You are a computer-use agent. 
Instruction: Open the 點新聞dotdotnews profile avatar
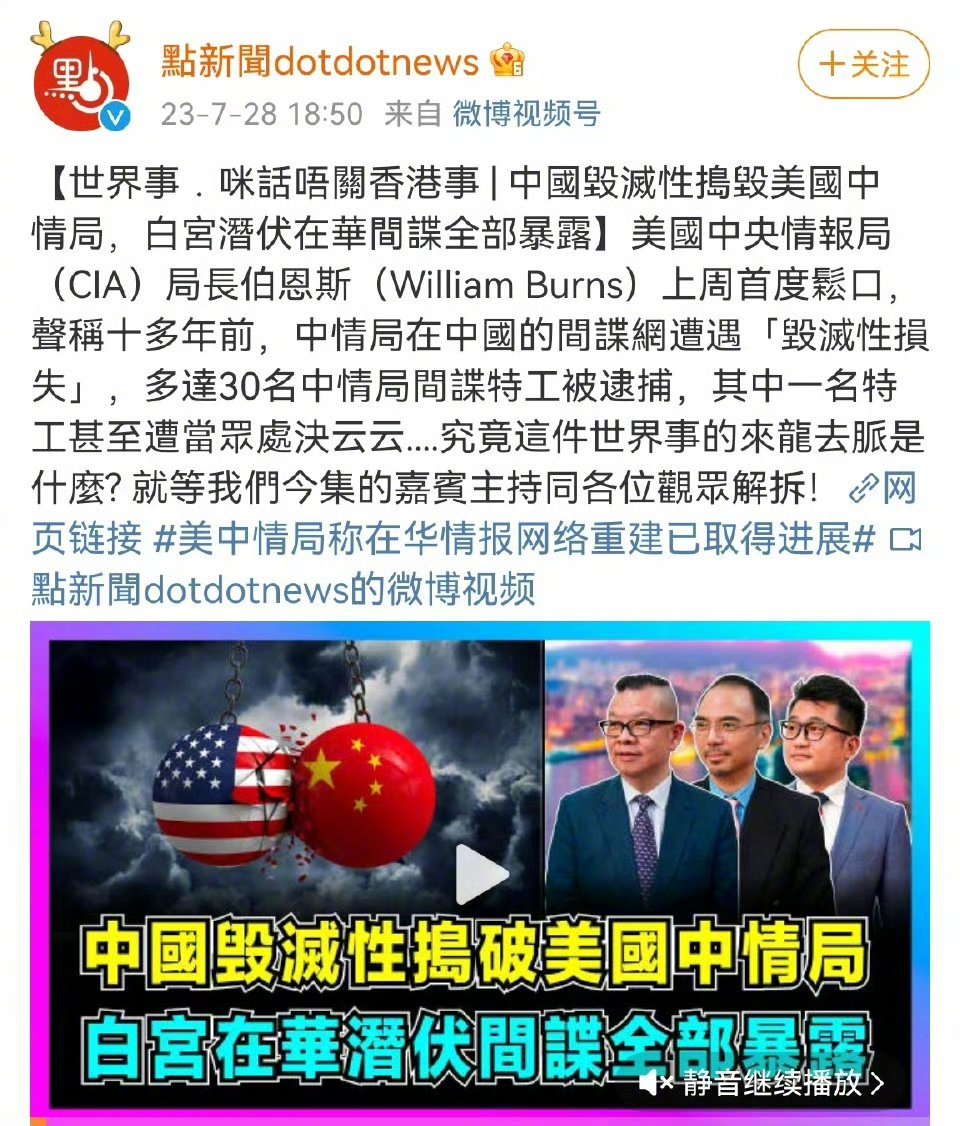tap(80, 80)
